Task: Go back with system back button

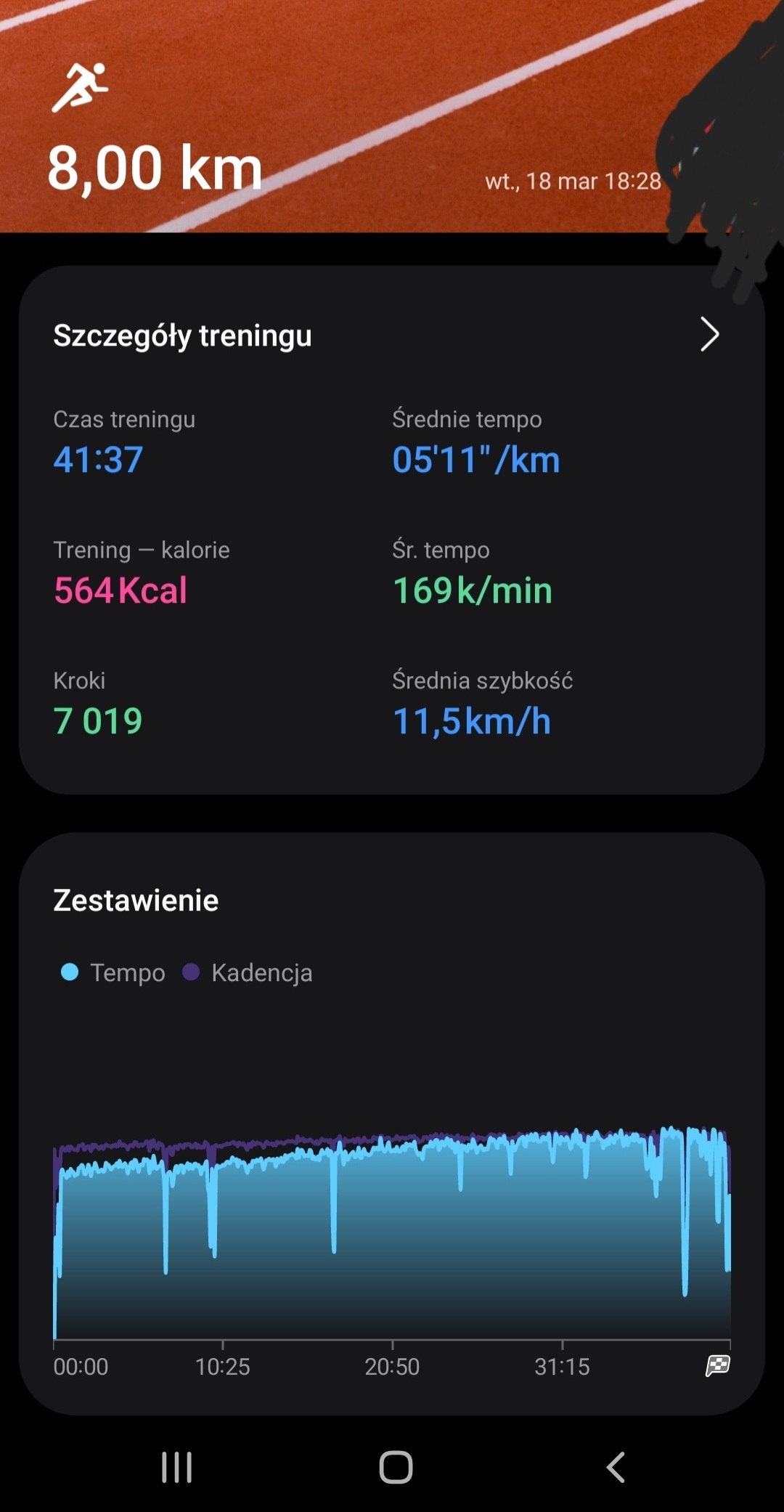Action: coord(616,1467)
